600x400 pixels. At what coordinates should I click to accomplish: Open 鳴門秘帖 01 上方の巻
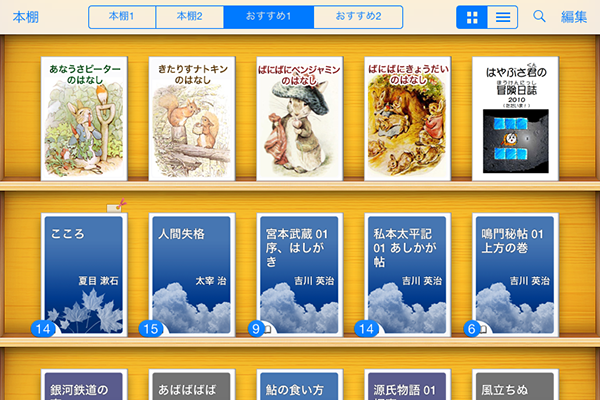[x=516, y=274]
